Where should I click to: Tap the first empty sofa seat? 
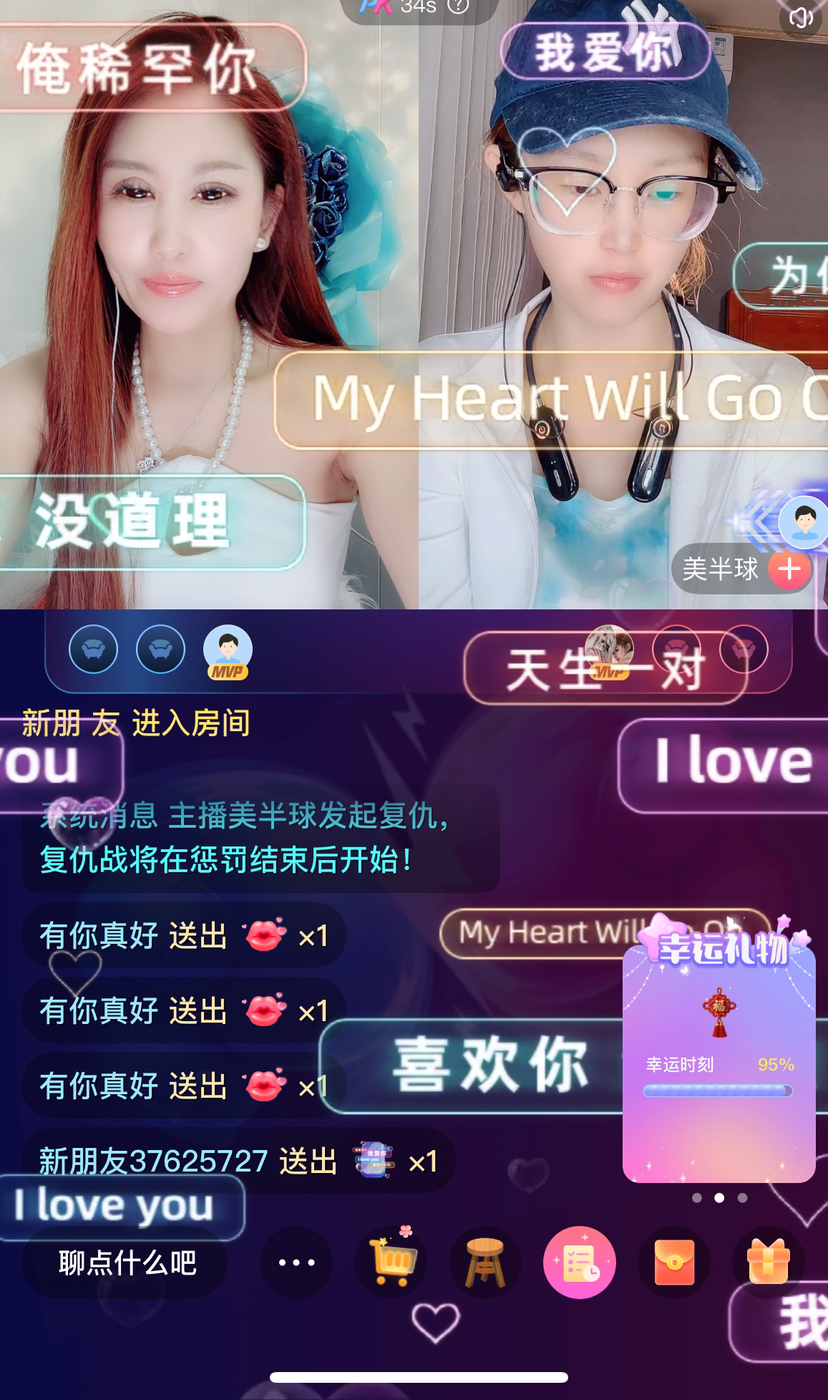pyautogui.click(x=93, y=650)
